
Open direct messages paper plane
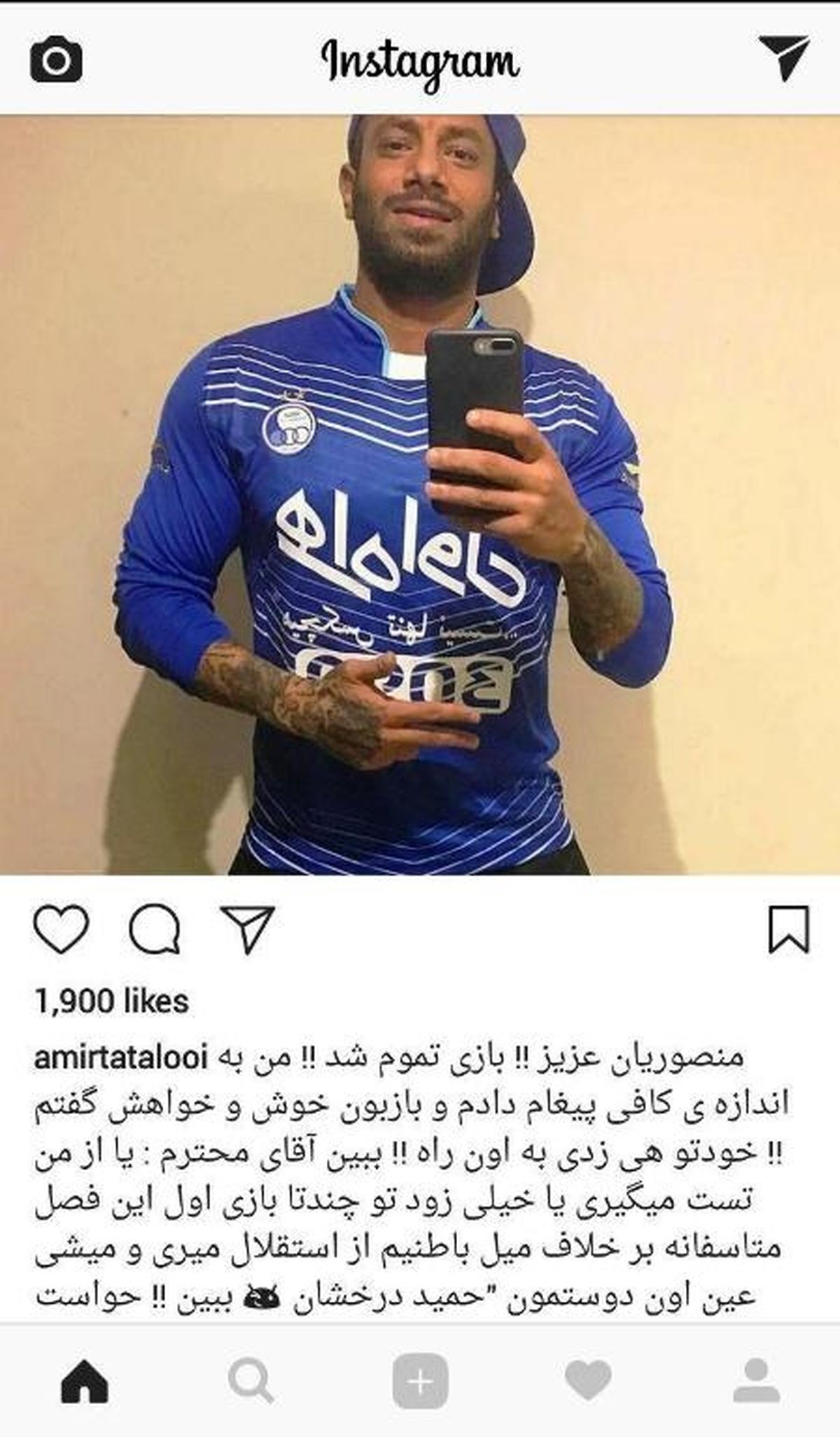pos(783,60)
